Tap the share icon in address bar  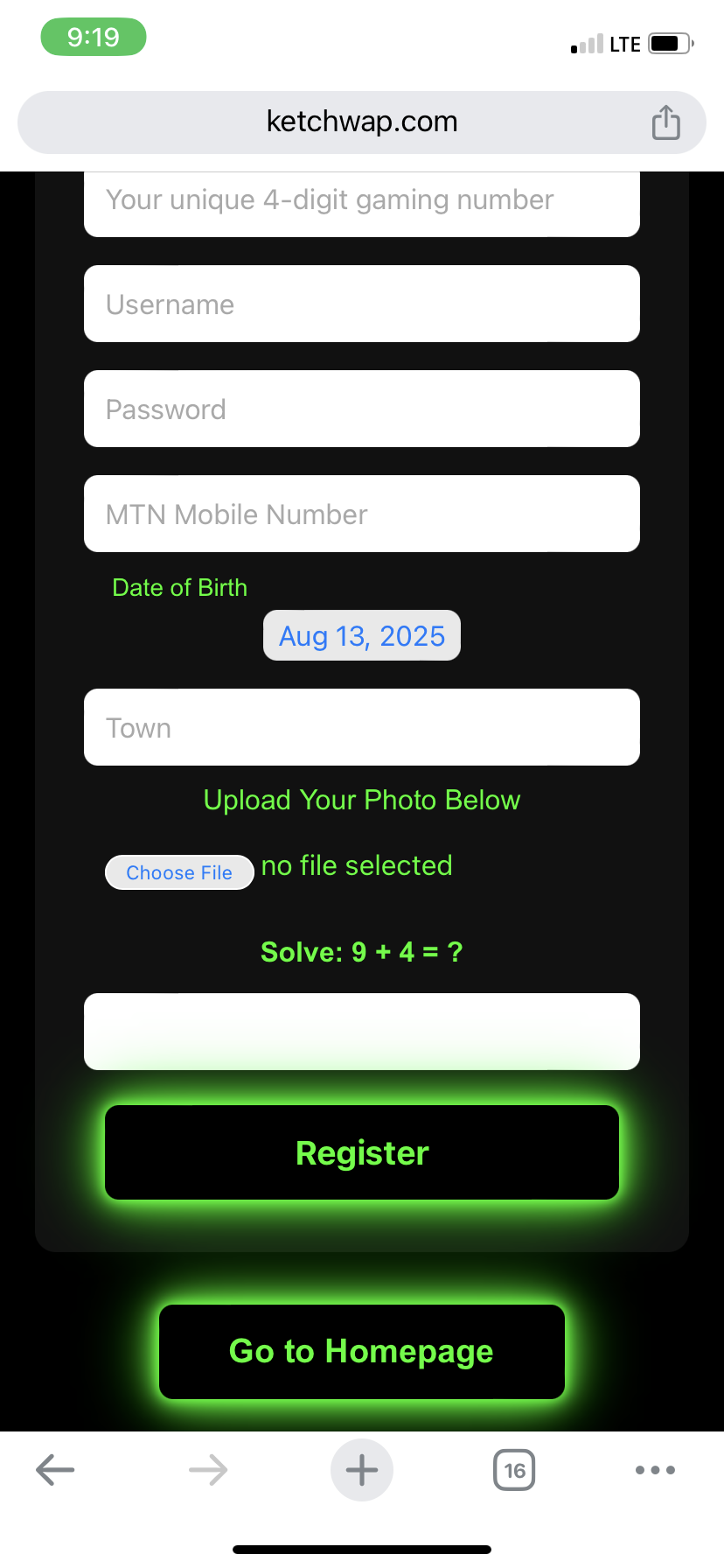click(665, 122)
